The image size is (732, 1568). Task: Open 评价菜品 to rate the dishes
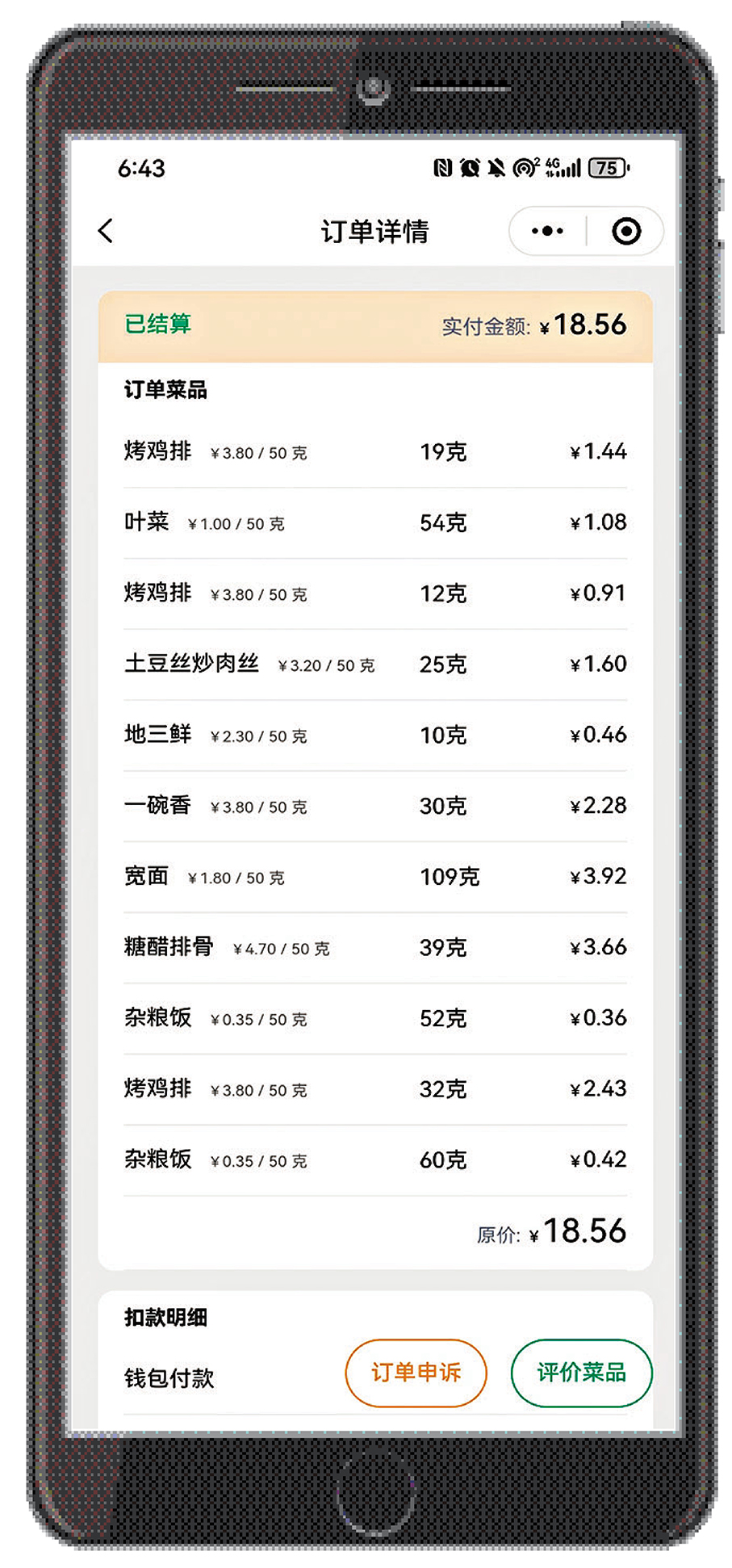point(581,1372)
